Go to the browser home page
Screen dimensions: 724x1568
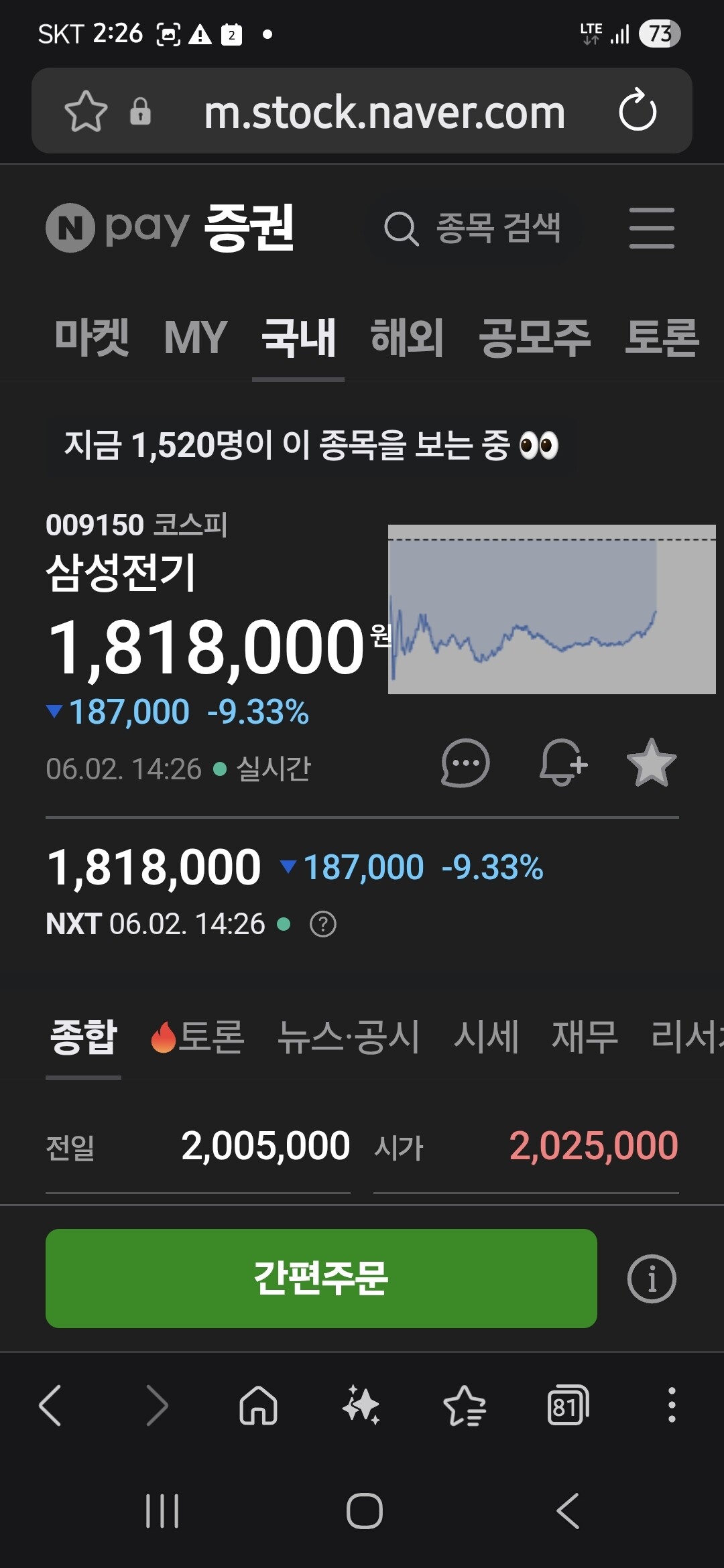click(259, 1405)
